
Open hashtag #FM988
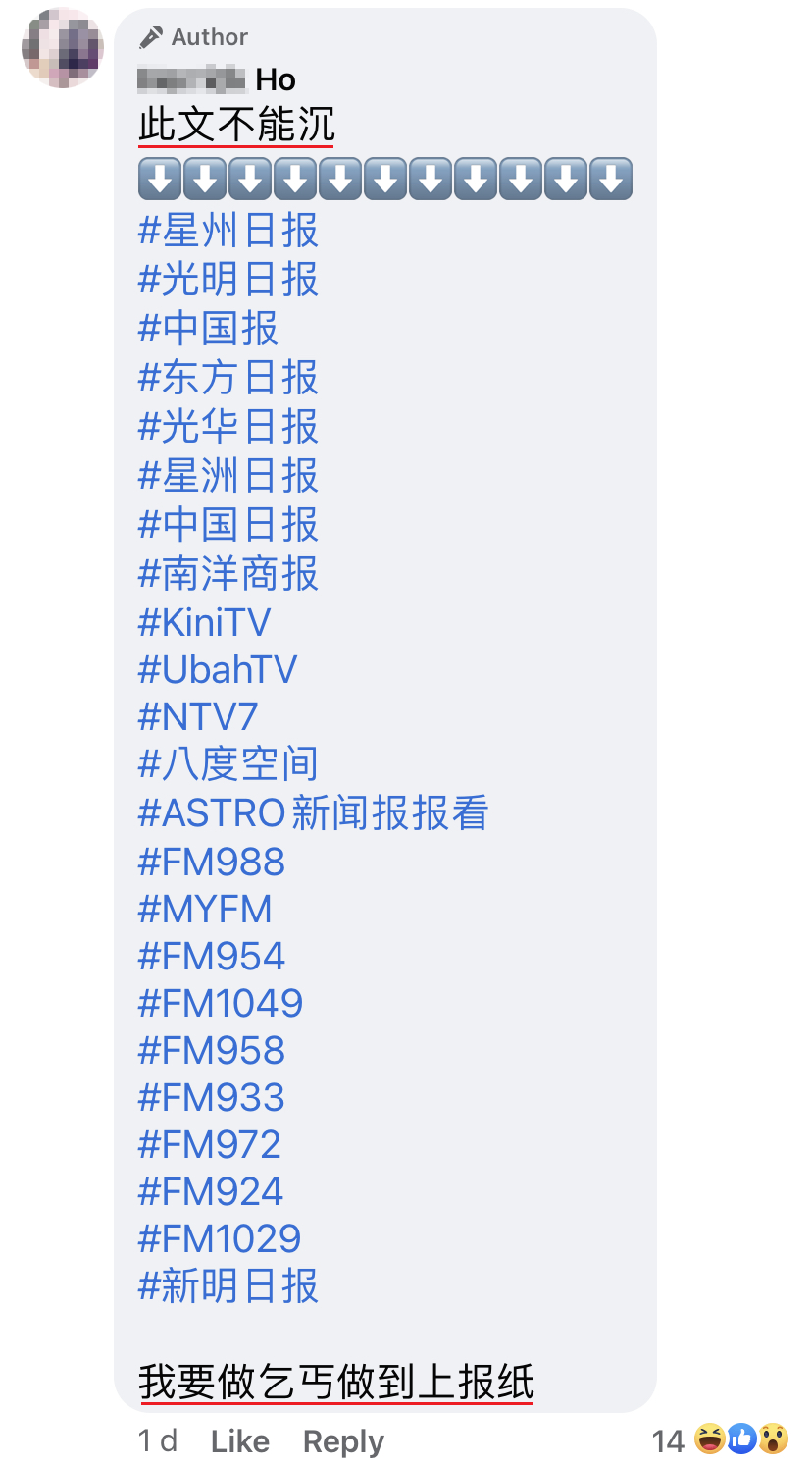click(x=212, y=862)
